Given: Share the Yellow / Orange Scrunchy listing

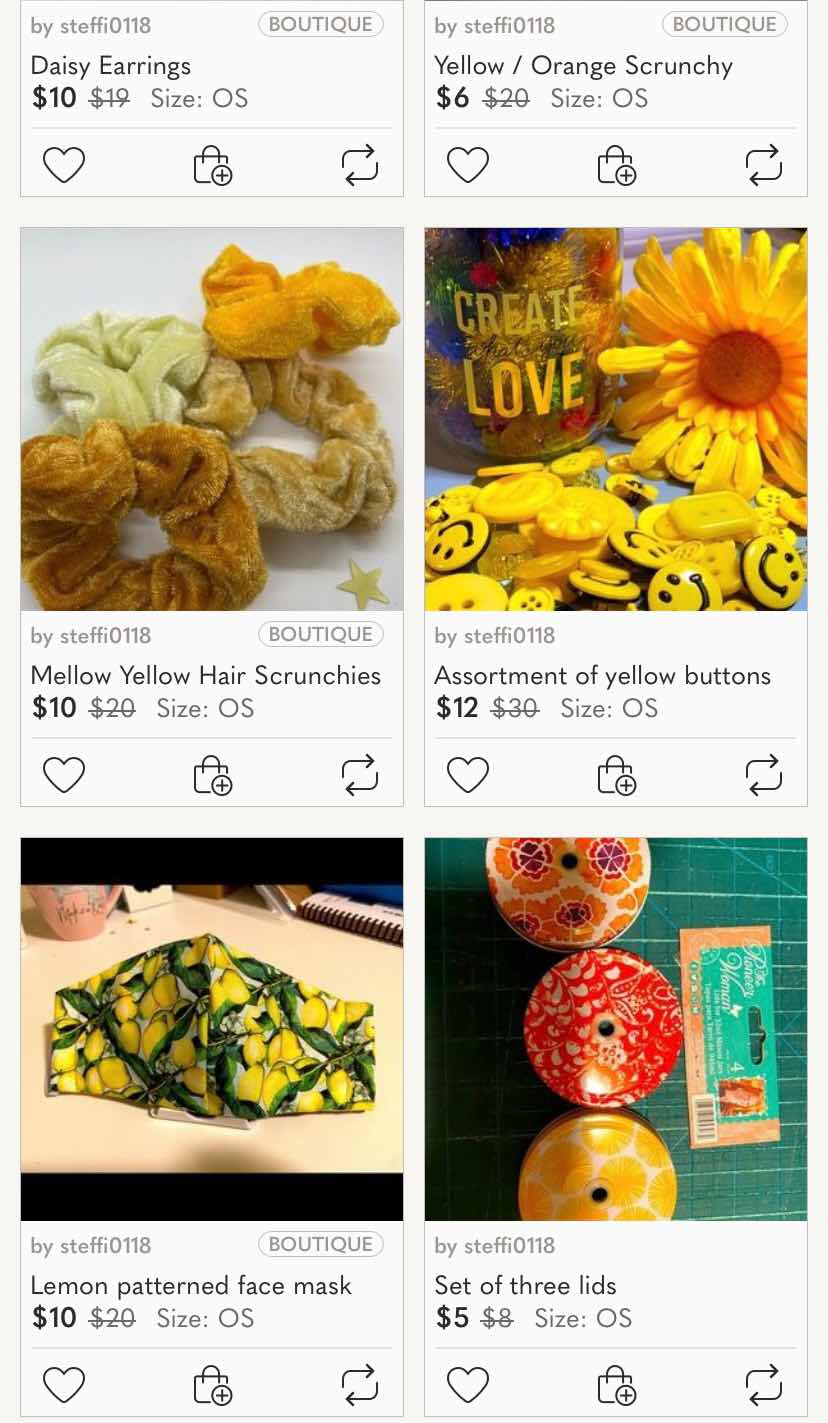Looking at the screenshot, I should pyautogui.click(x=764, y=165).
